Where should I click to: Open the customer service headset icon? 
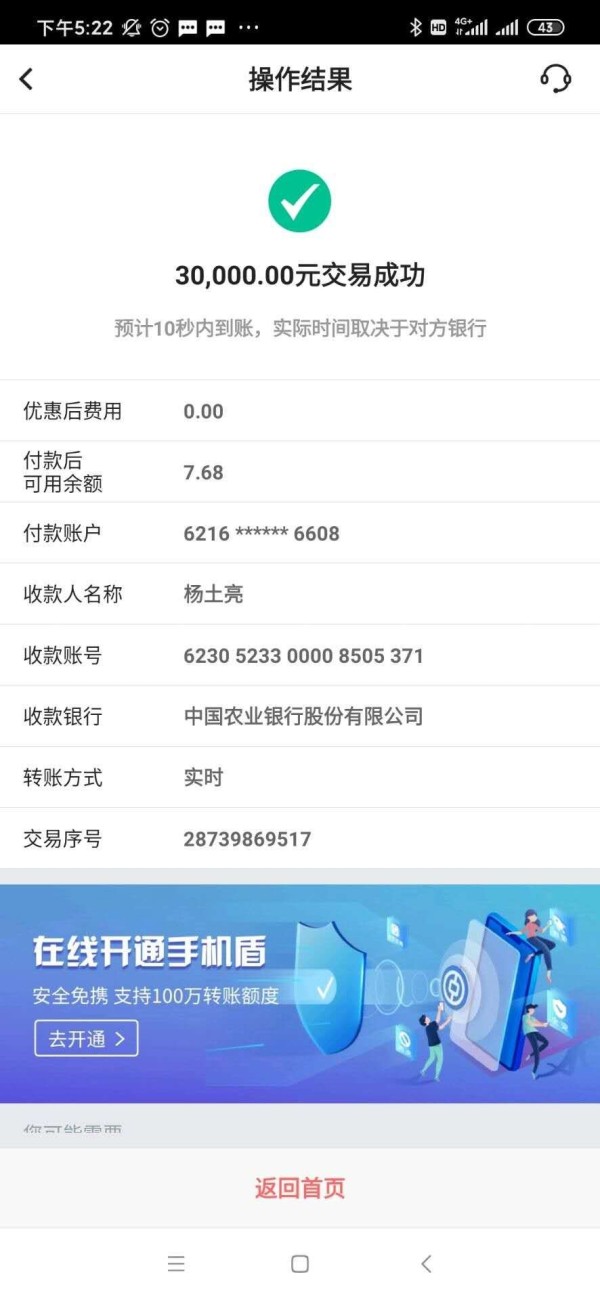(555, 79)
